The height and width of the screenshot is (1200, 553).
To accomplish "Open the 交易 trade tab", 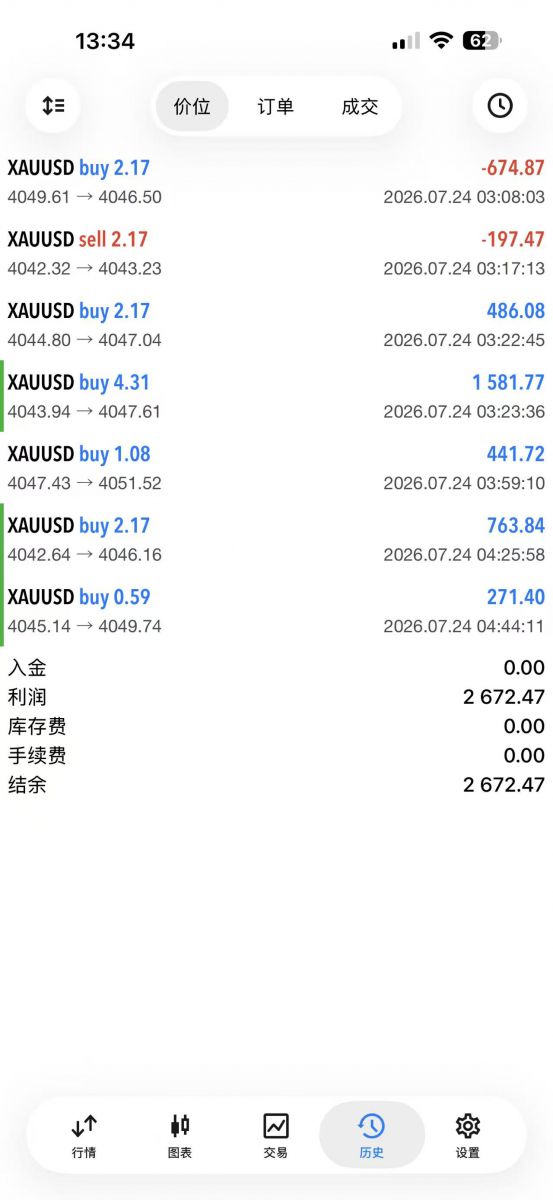I will (x=276, y=1136).
